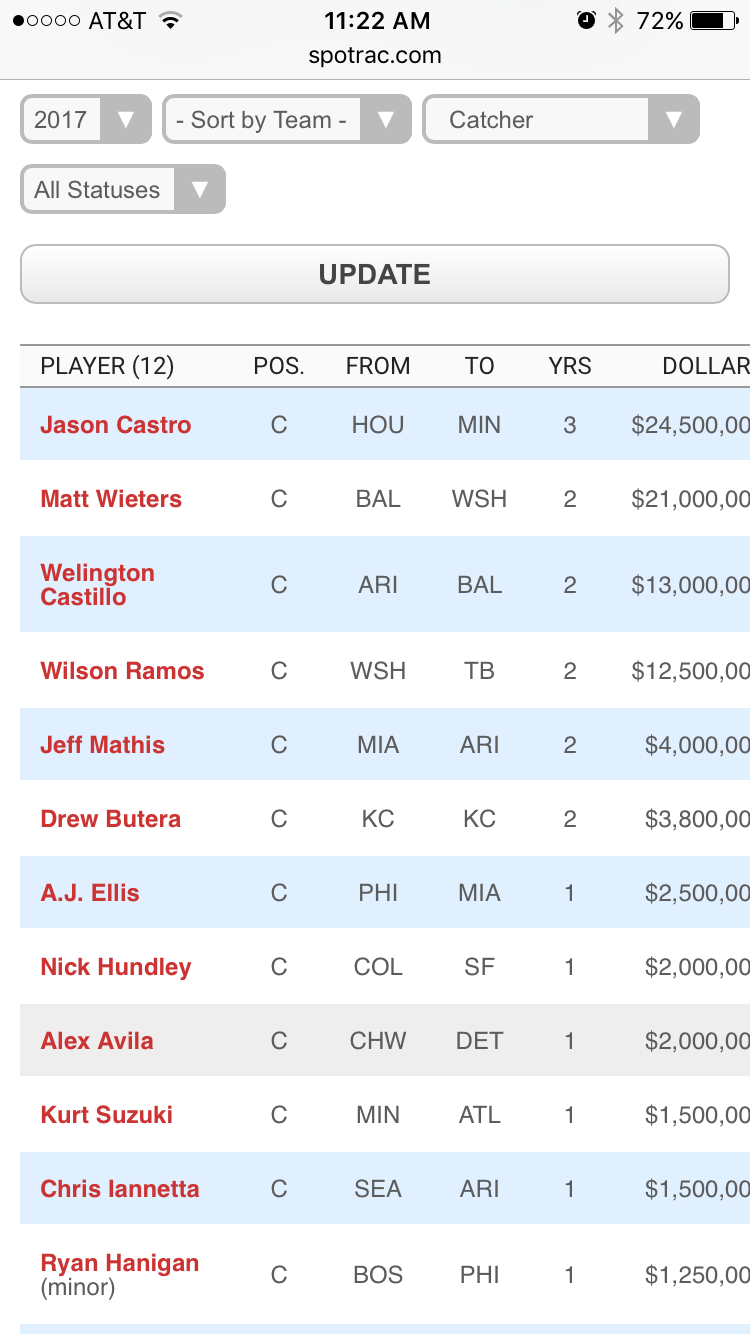The width and height of the screenshot is (750, 1334).
Task: View Matt Wieters' contract details
Action: (111, 499)
